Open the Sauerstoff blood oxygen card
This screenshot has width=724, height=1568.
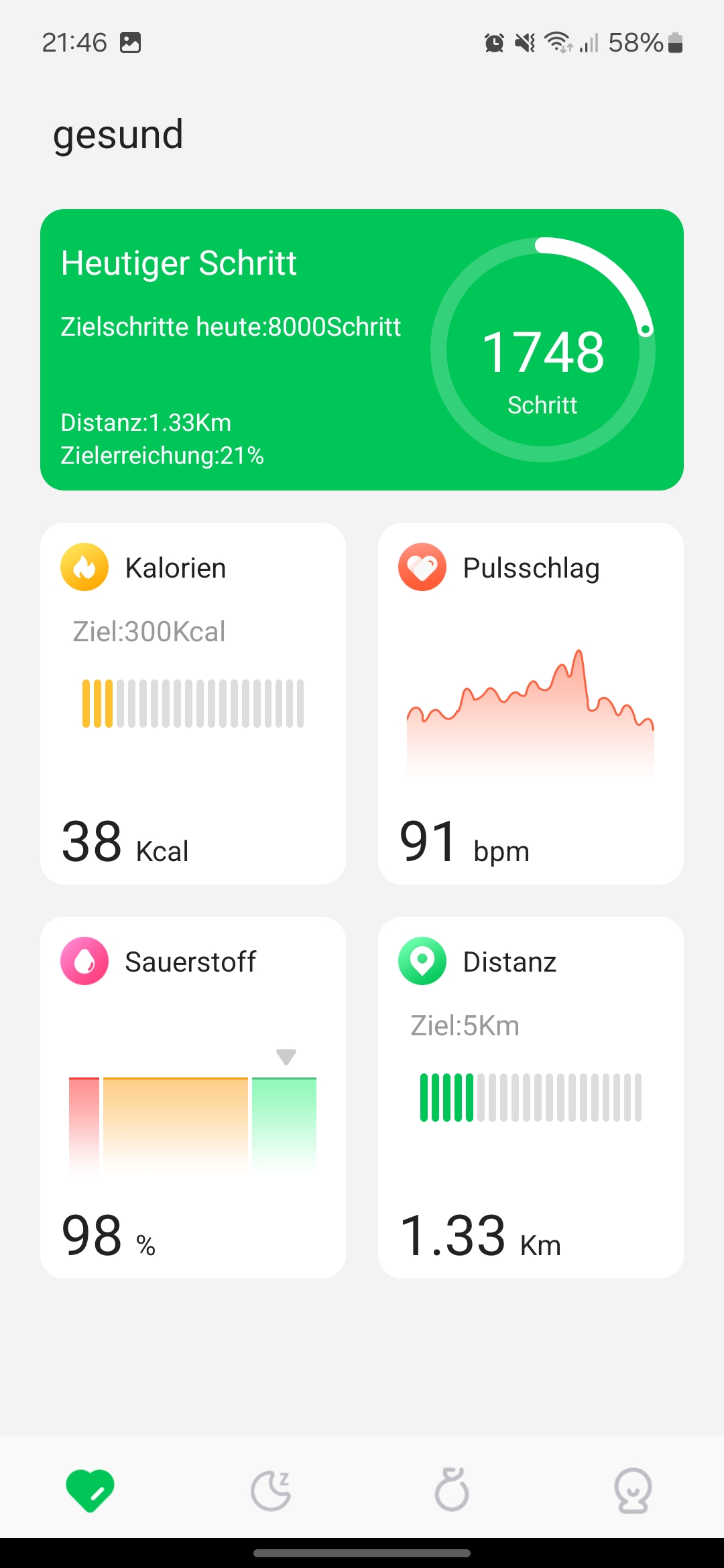[x=193, y=1098]
